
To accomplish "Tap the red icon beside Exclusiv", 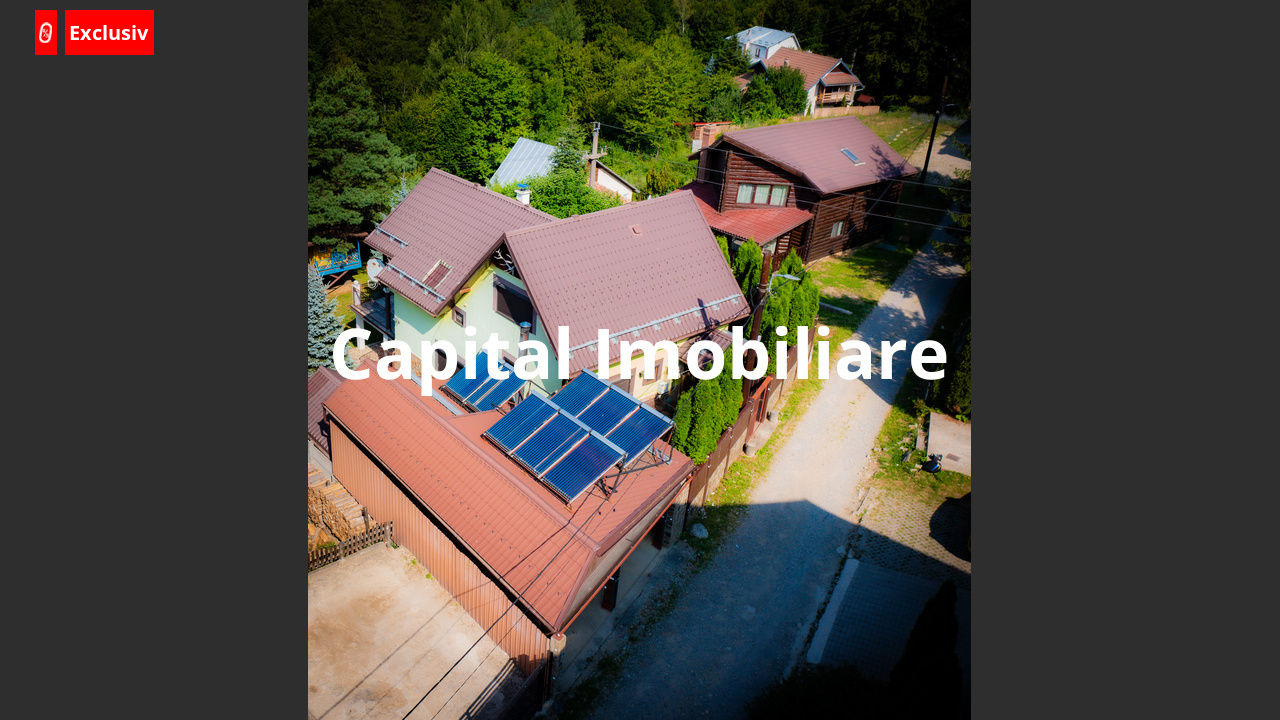I will tap(46, 33).
